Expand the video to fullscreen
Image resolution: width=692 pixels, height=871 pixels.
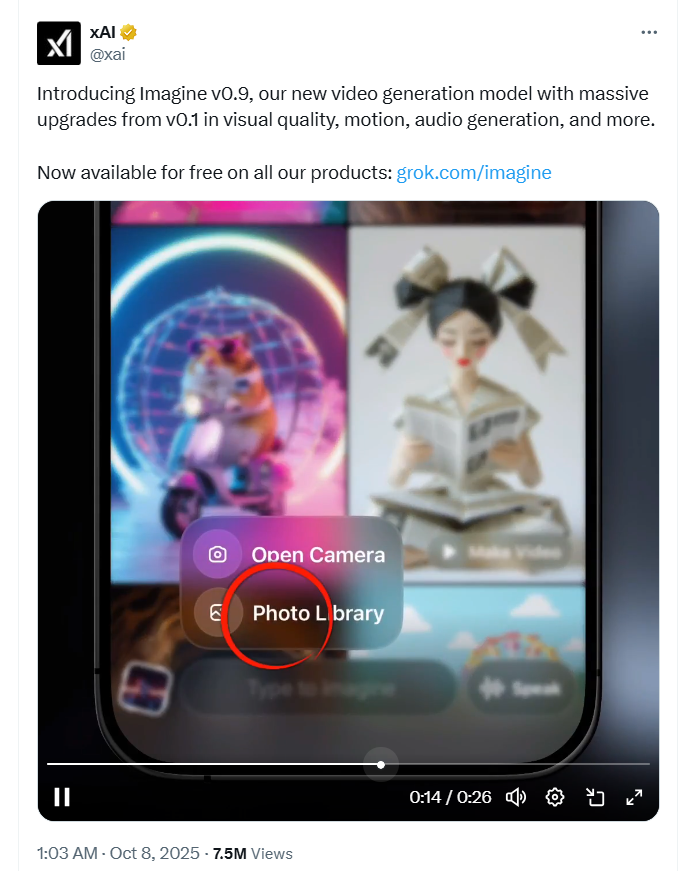pyautogui.click(x=634, y=797)
